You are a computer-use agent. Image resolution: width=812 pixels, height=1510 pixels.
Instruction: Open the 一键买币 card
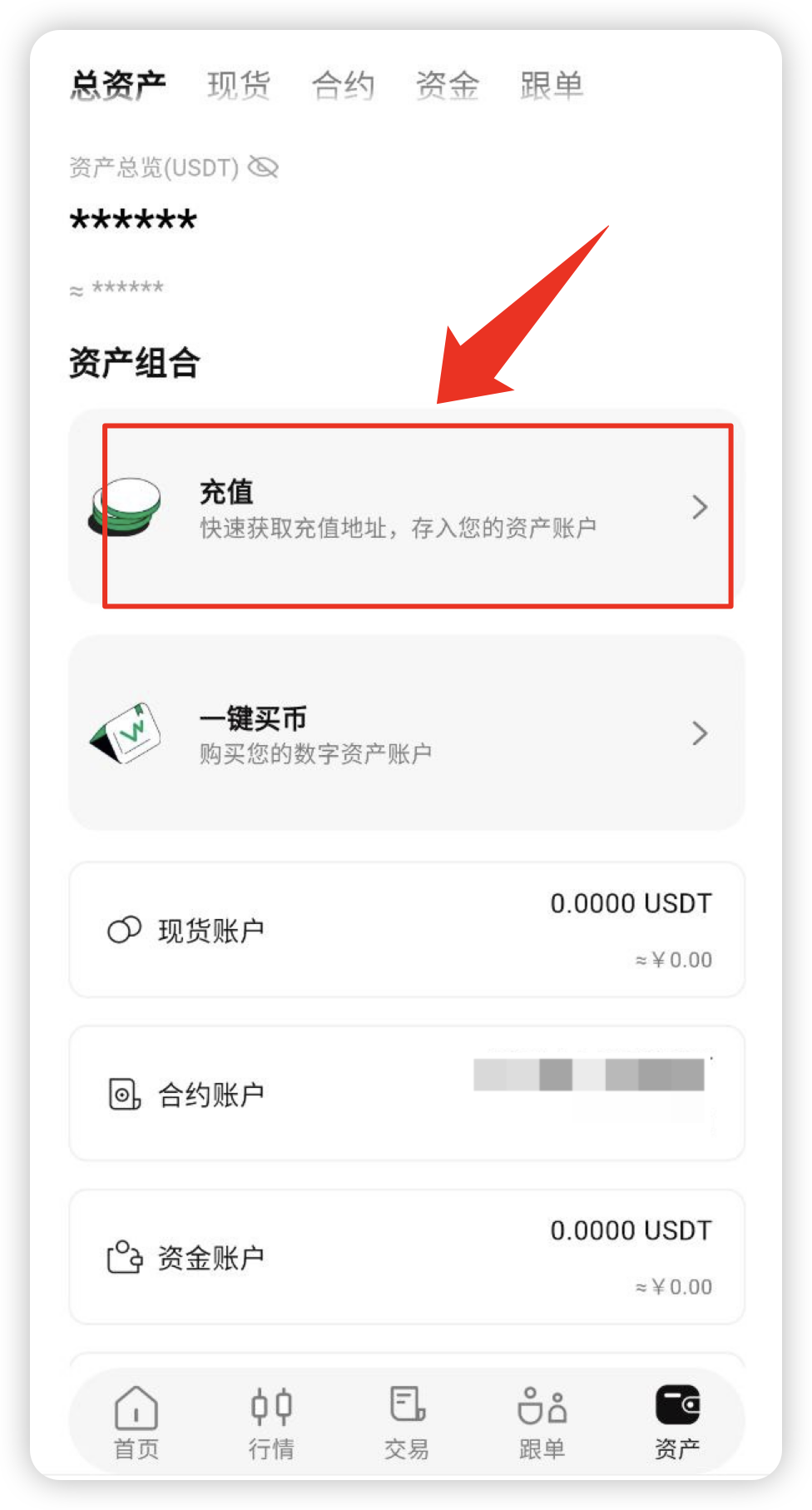(x=406, y=733)
